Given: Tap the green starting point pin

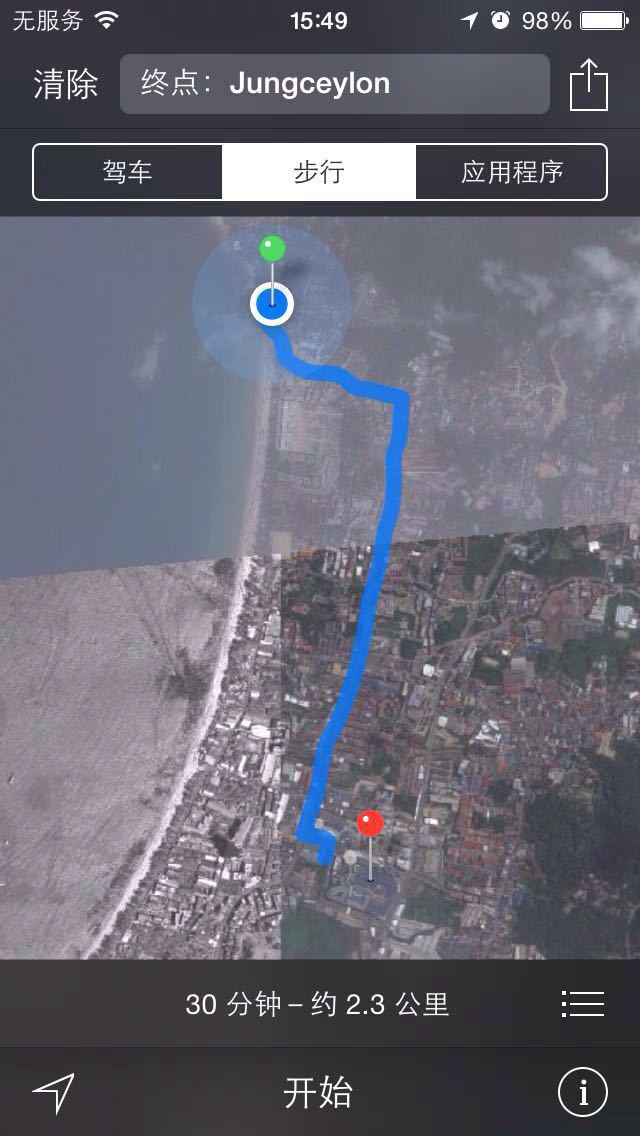Looking at the screenshot, I should (x=272, y=248).
